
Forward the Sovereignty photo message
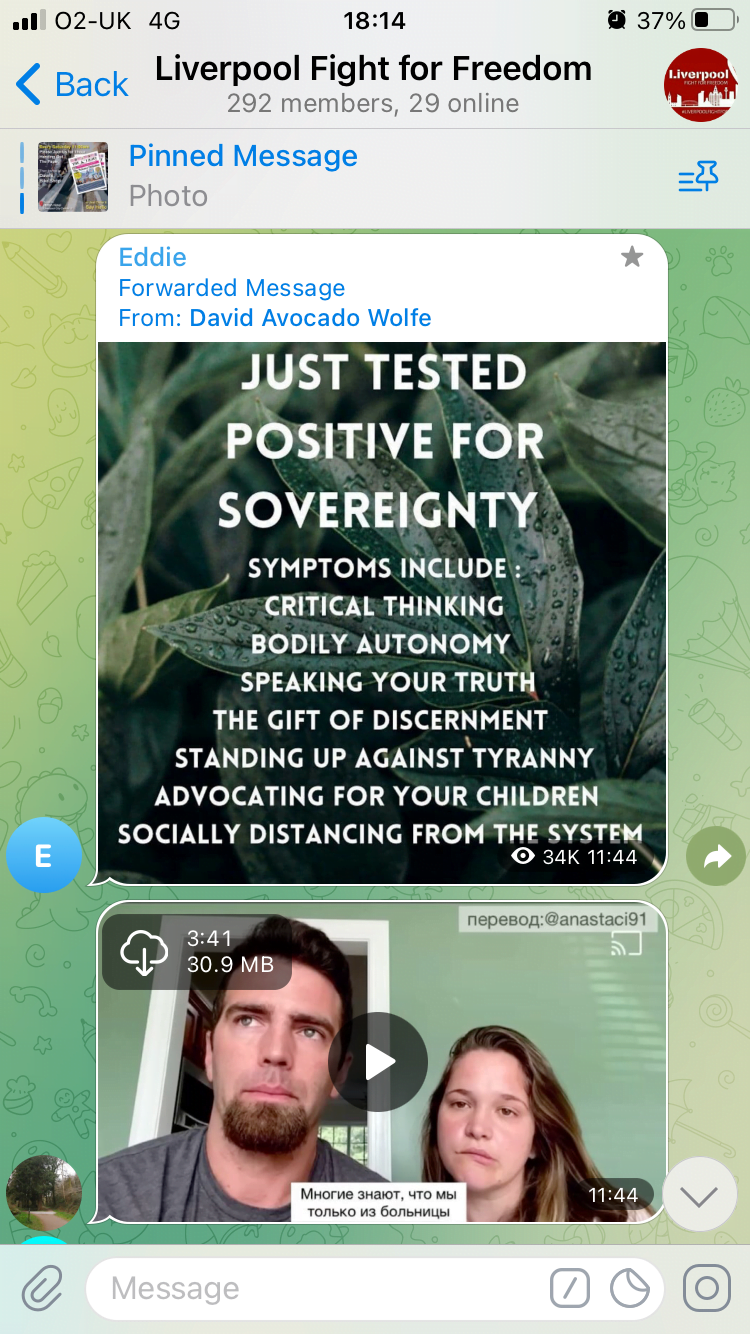coord(716,856)
